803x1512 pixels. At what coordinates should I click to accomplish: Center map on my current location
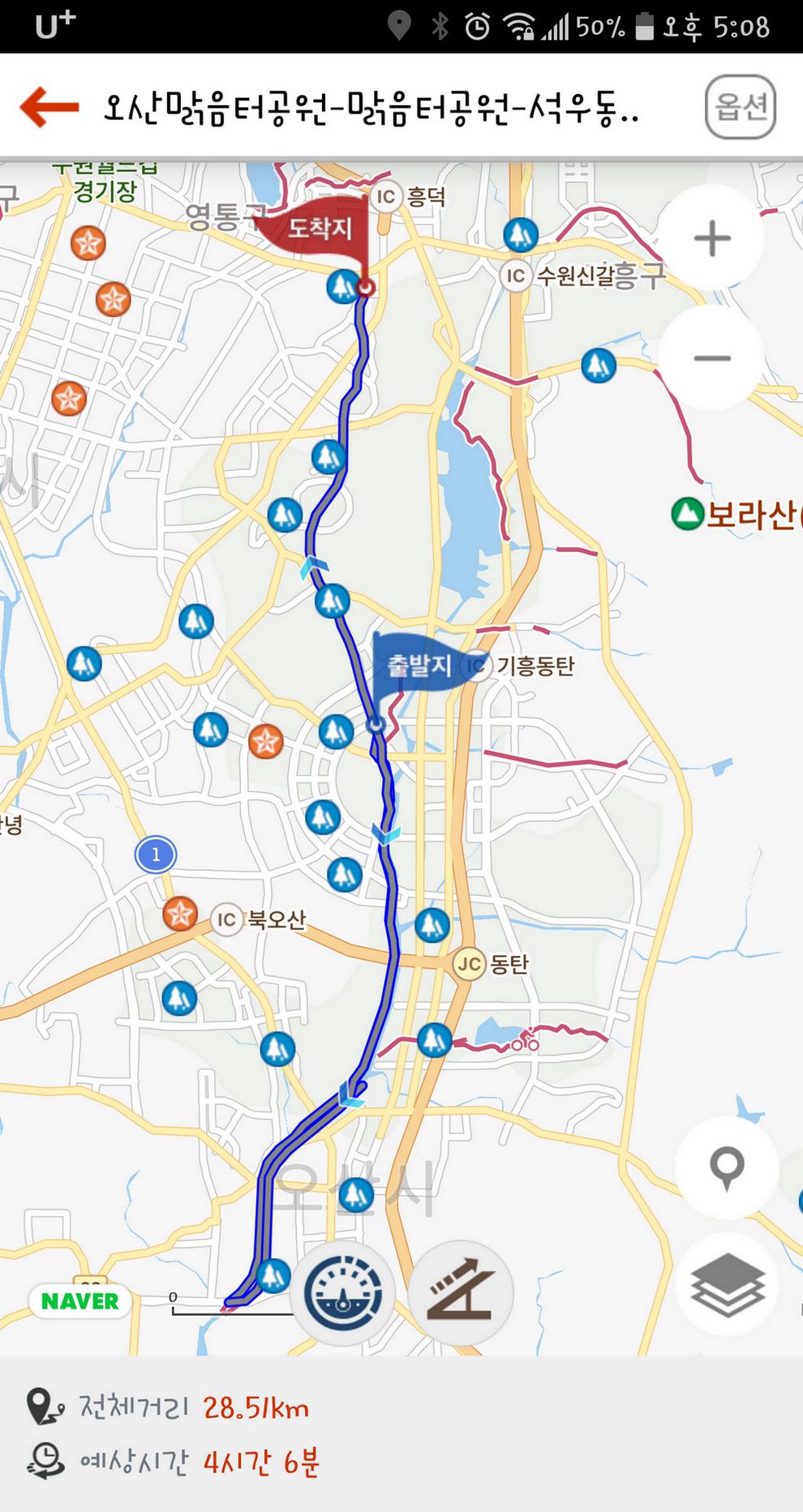click(726, 1167)
